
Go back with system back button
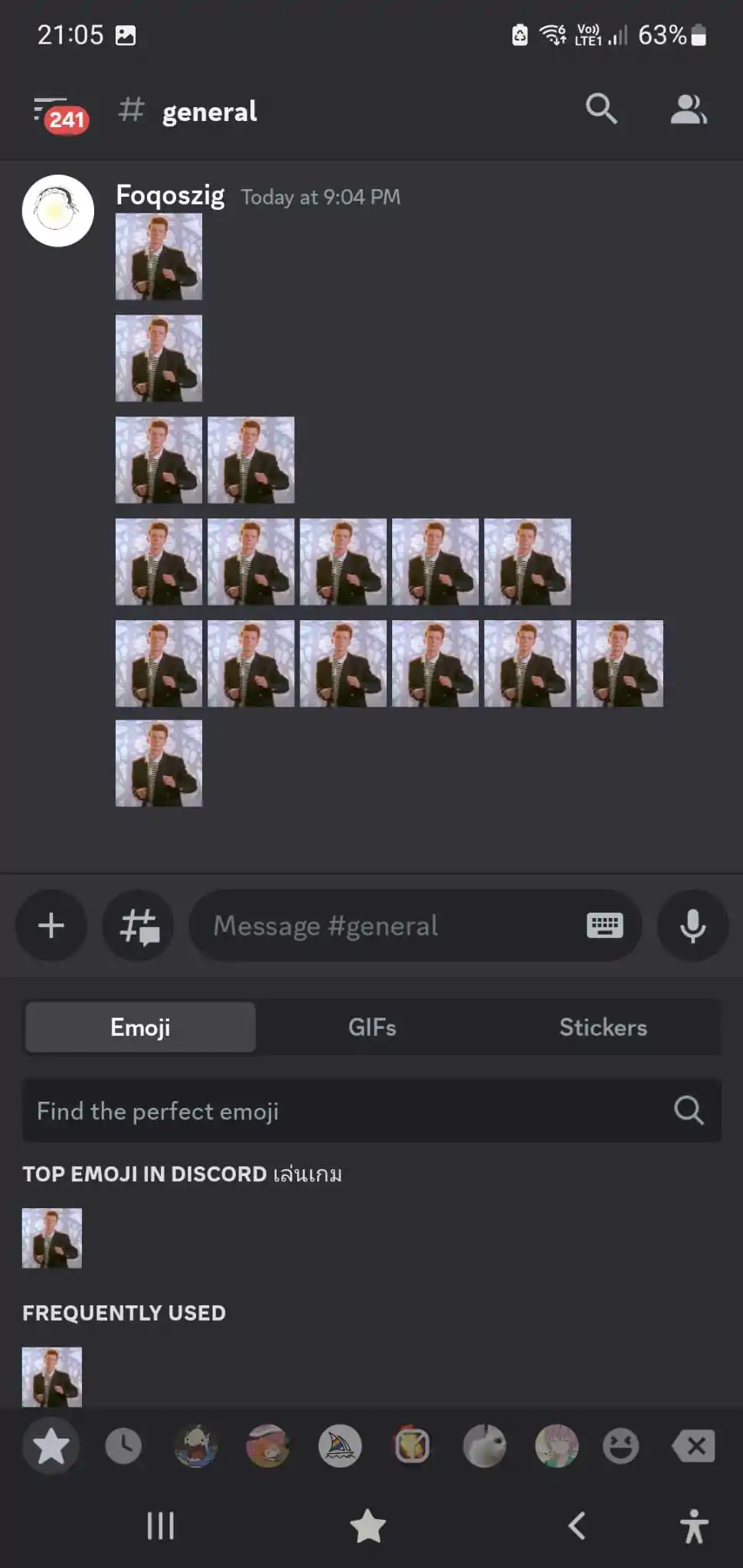coord(577,1525)
